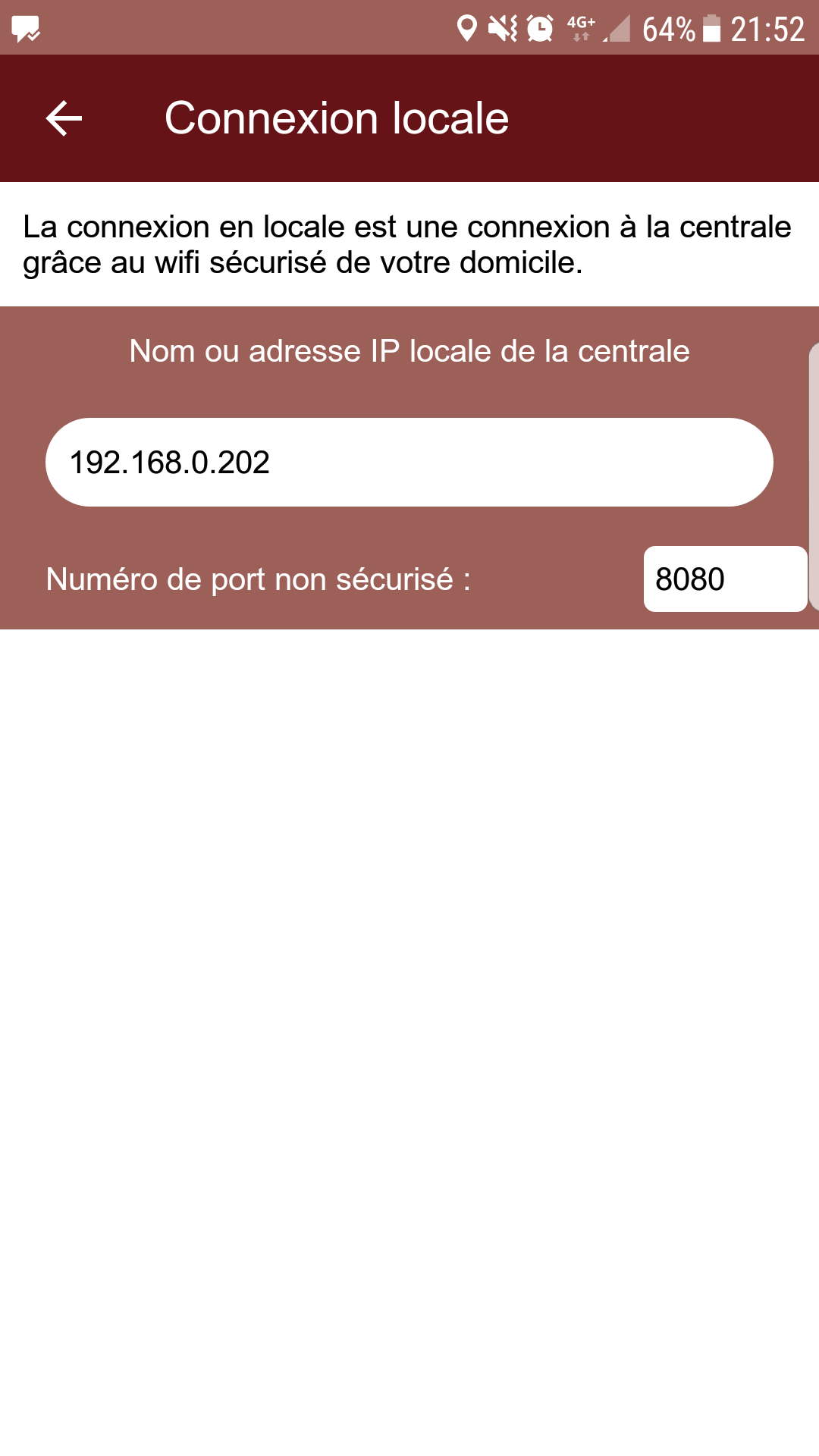
Task: Go back from Connexion locale
Action: click(64, 119)
